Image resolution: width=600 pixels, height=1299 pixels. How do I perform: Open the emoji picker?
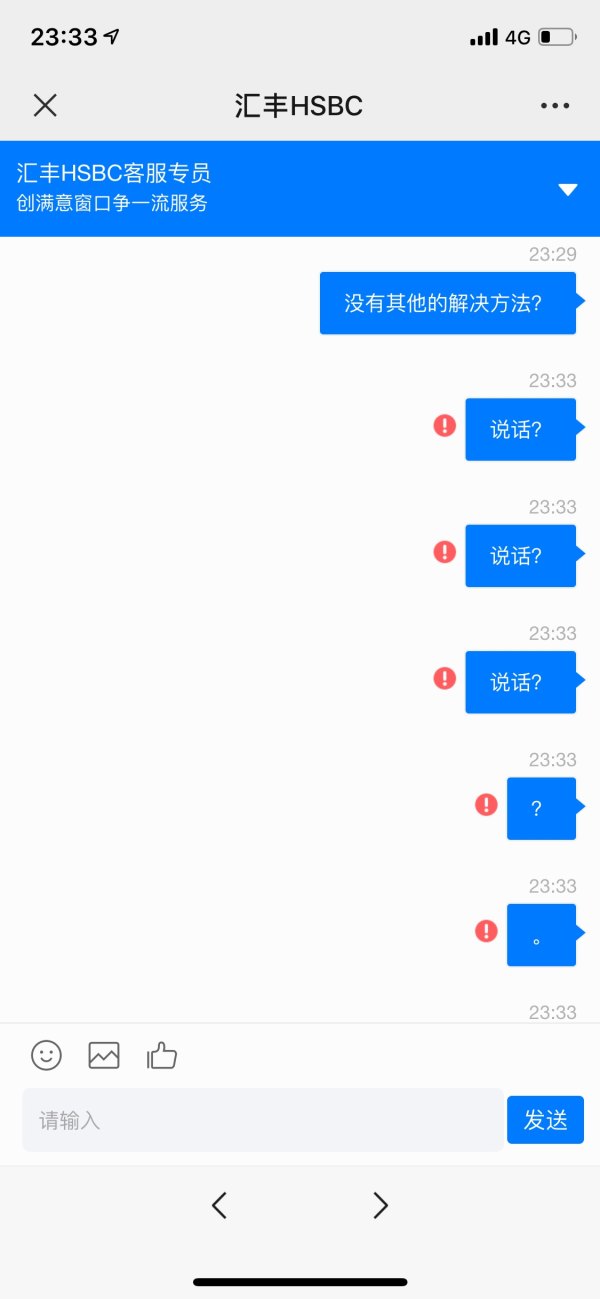(x=46, y=1055)
